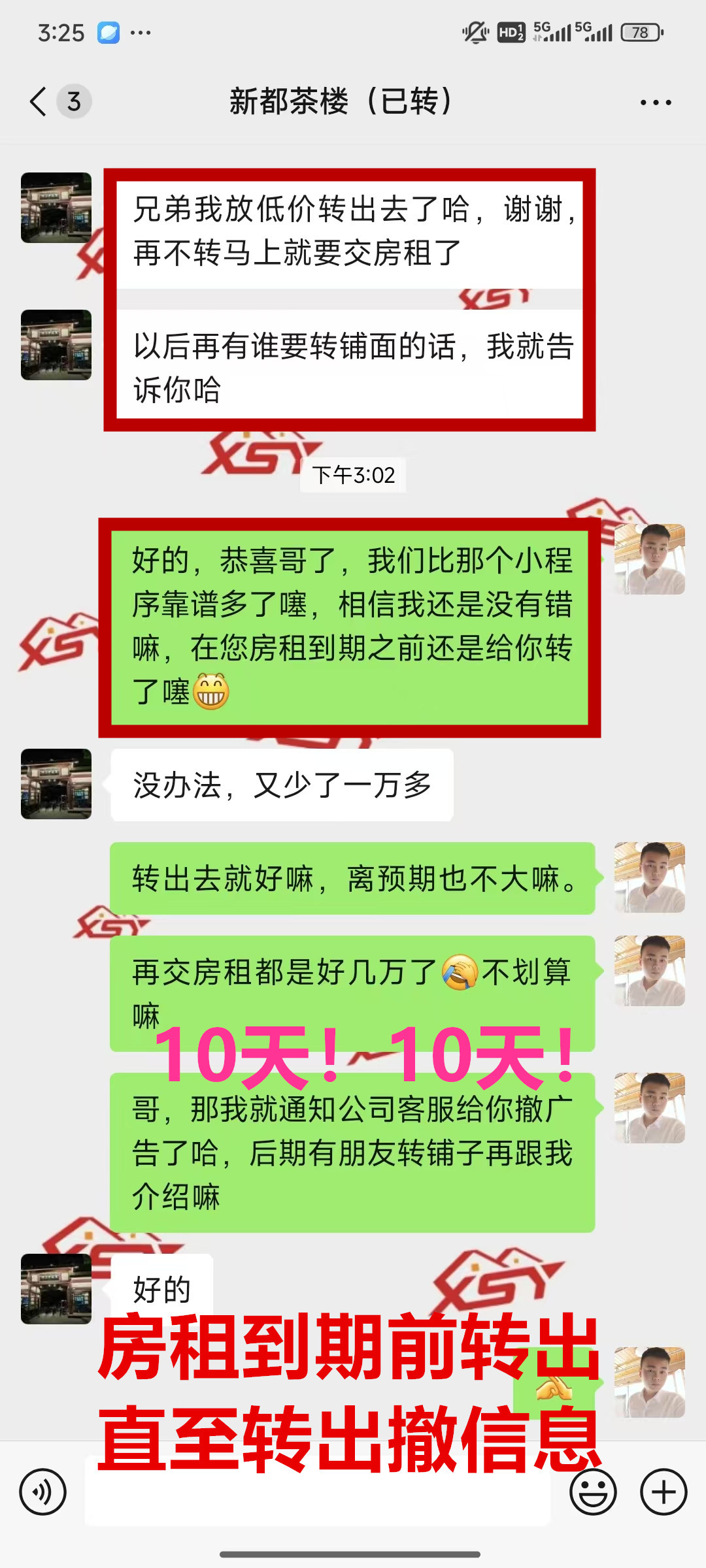706x1568 pixels.
Task: Open the emoji sticker panel
Action: [593, 1492]
